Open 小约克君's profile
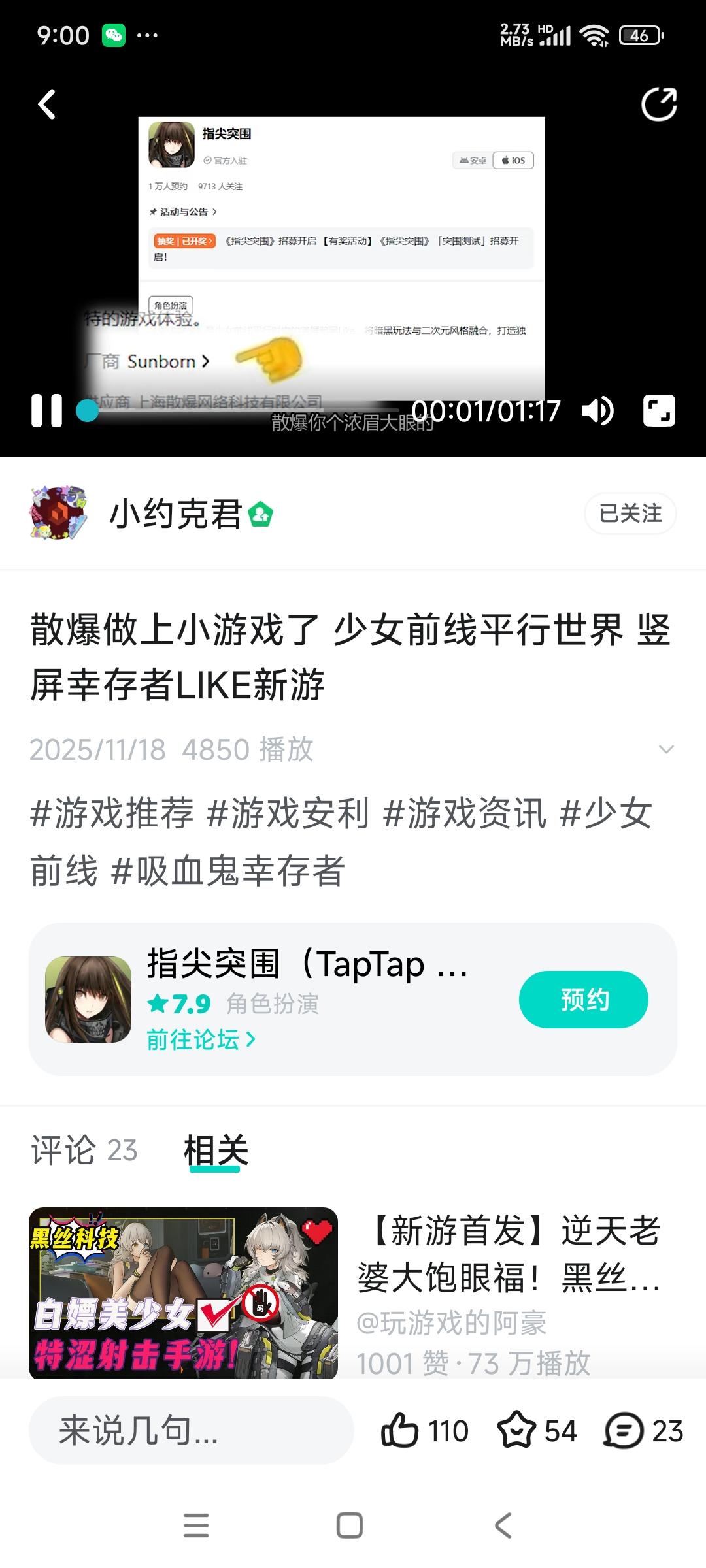The height and width of the screenshot is (1568, 706). (175, 514)
